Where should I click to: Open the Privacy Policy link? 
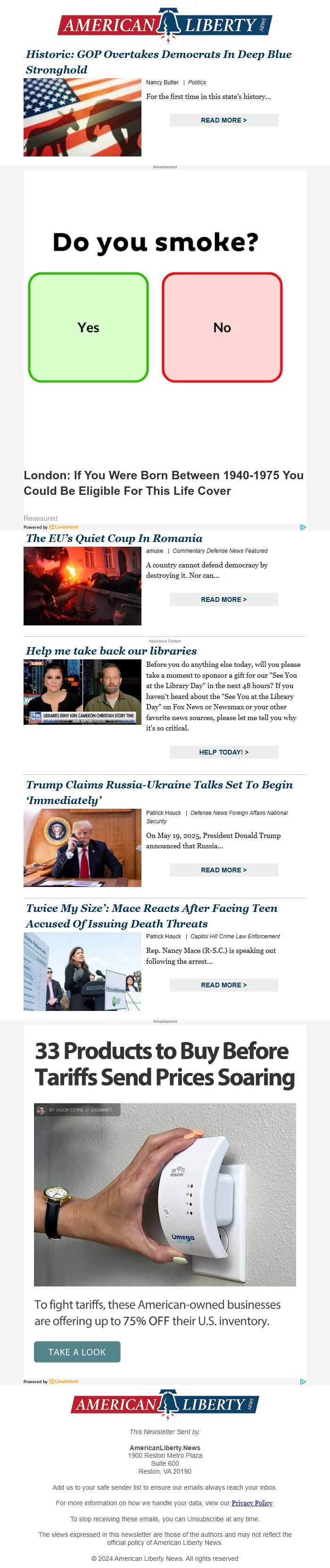252,1503
